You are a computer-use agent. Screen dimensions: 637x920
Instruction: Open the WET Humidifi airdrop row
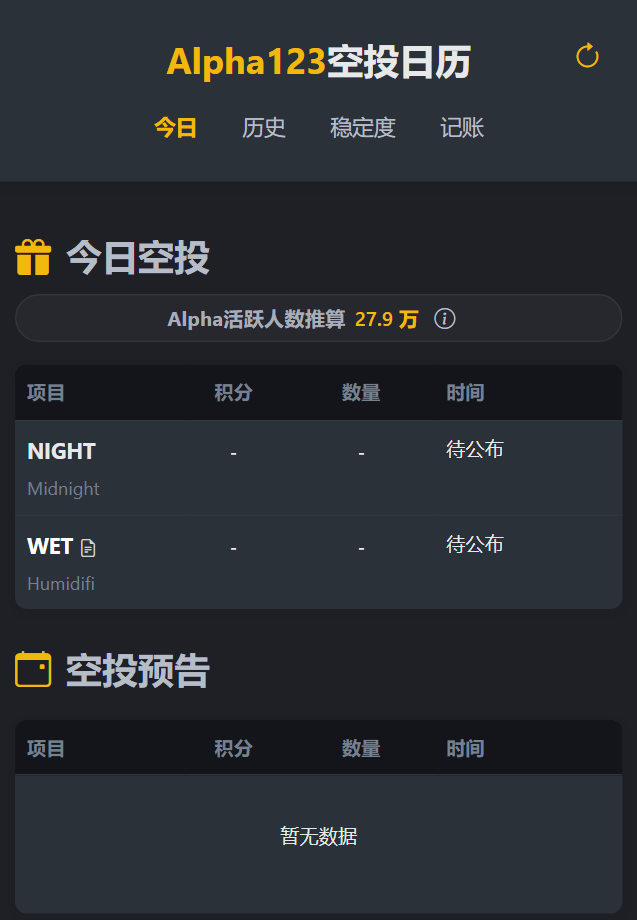click(318, 562)
